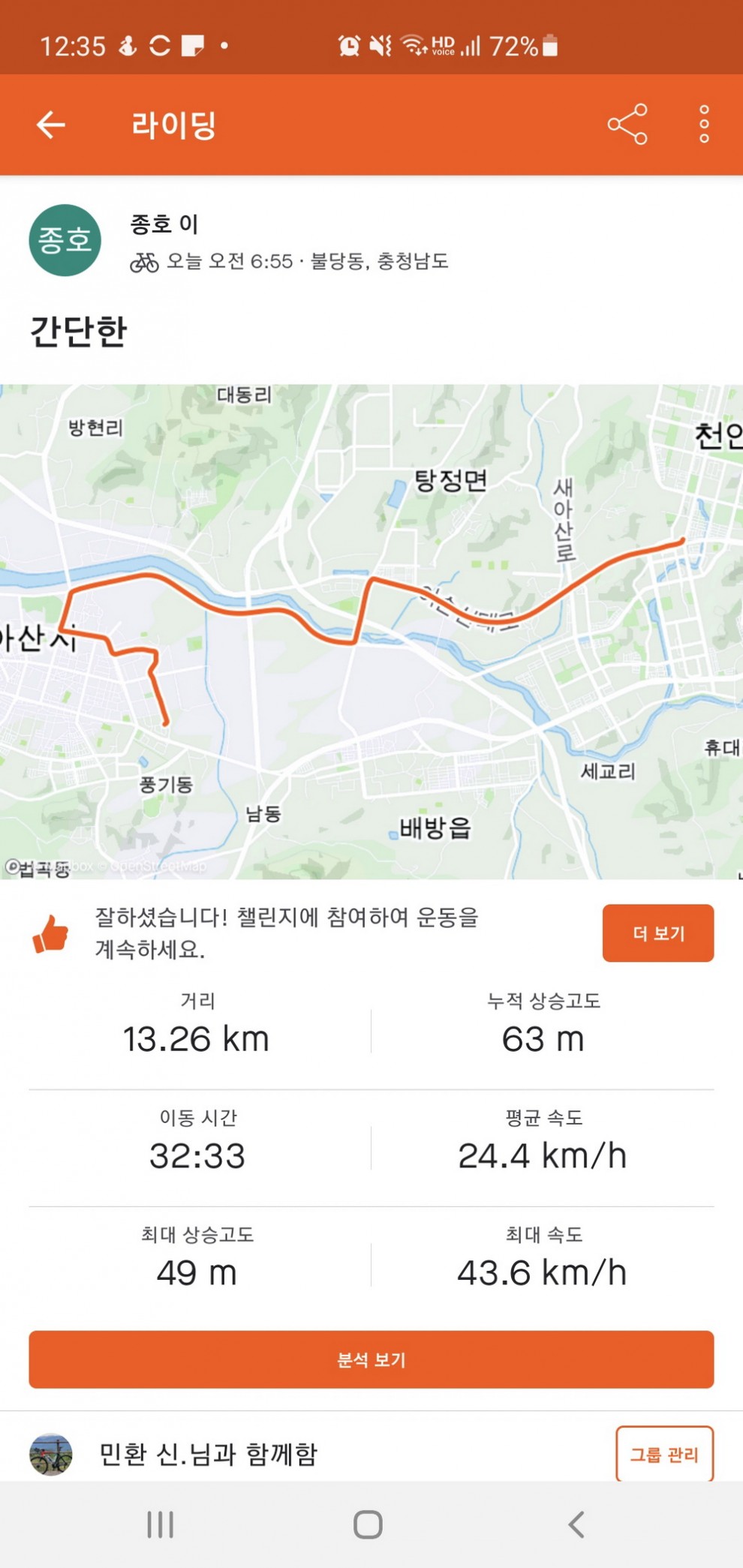Open 종호 이's profile avatar
Image resolution: width=743 pixels, height=1568 pixels.
pyautogui.click(x=65, y=240)
